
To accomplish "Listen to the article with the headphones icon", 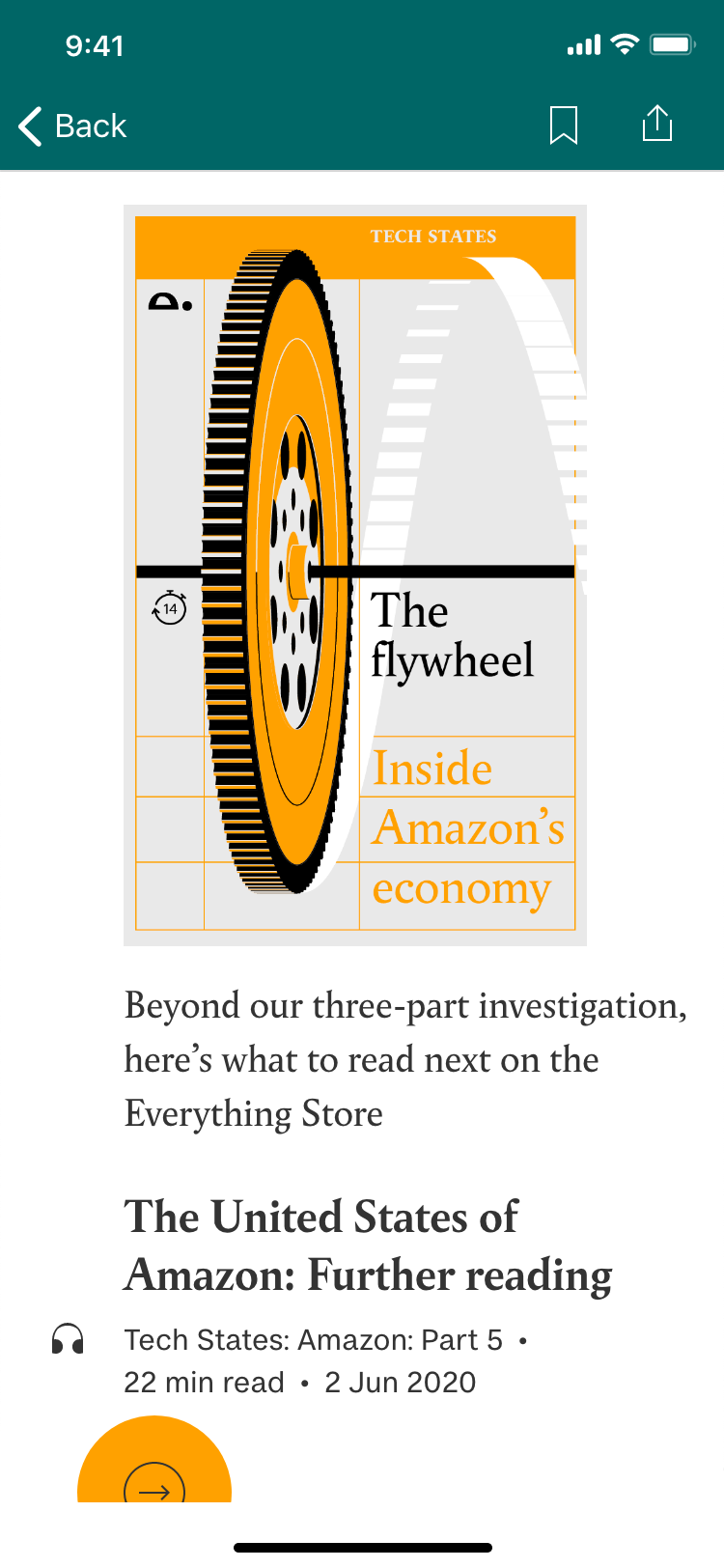I will click(68, 1340).
